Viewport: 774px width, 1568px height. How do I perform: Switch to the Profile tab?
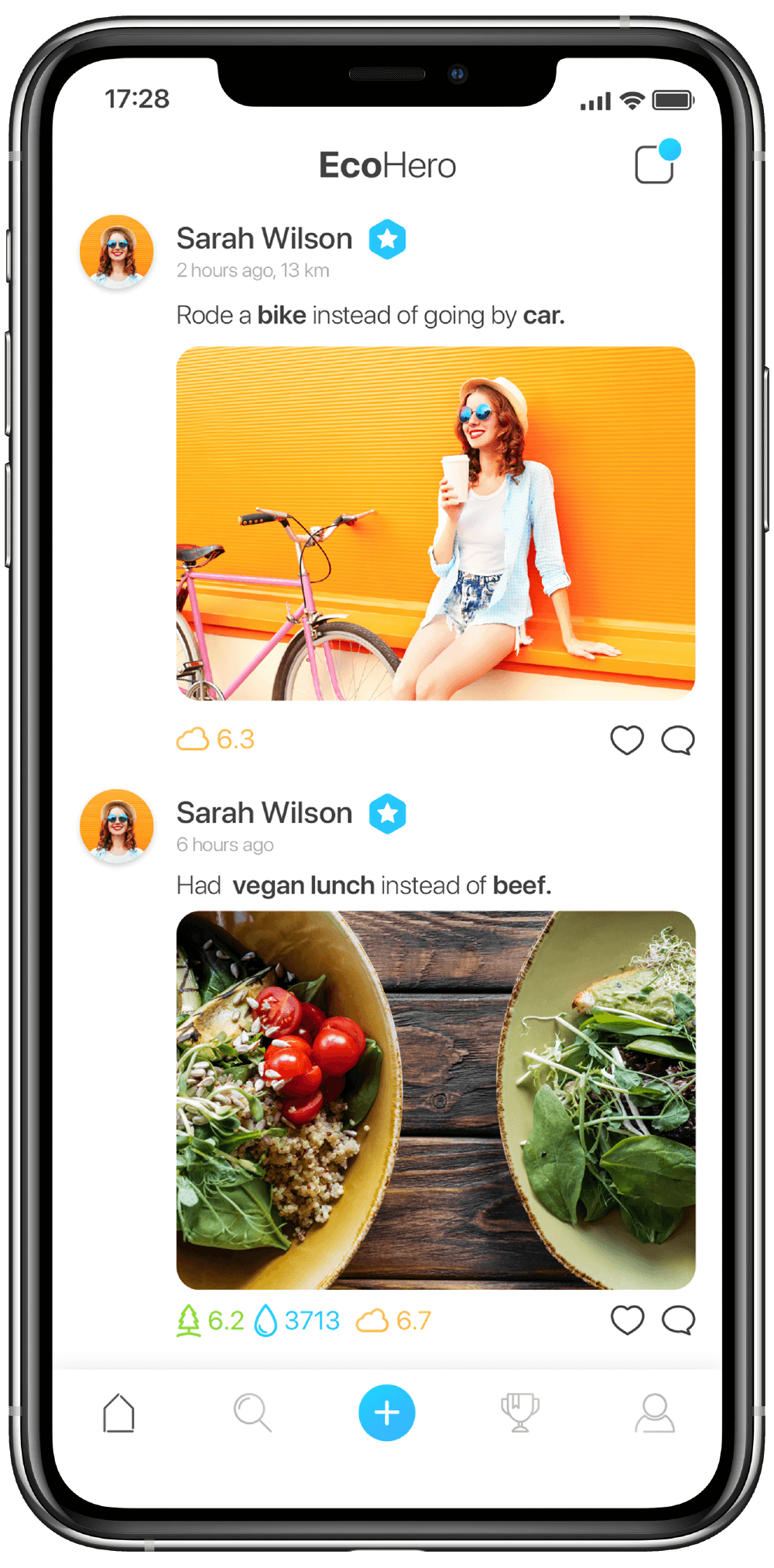coord(655,1412)
